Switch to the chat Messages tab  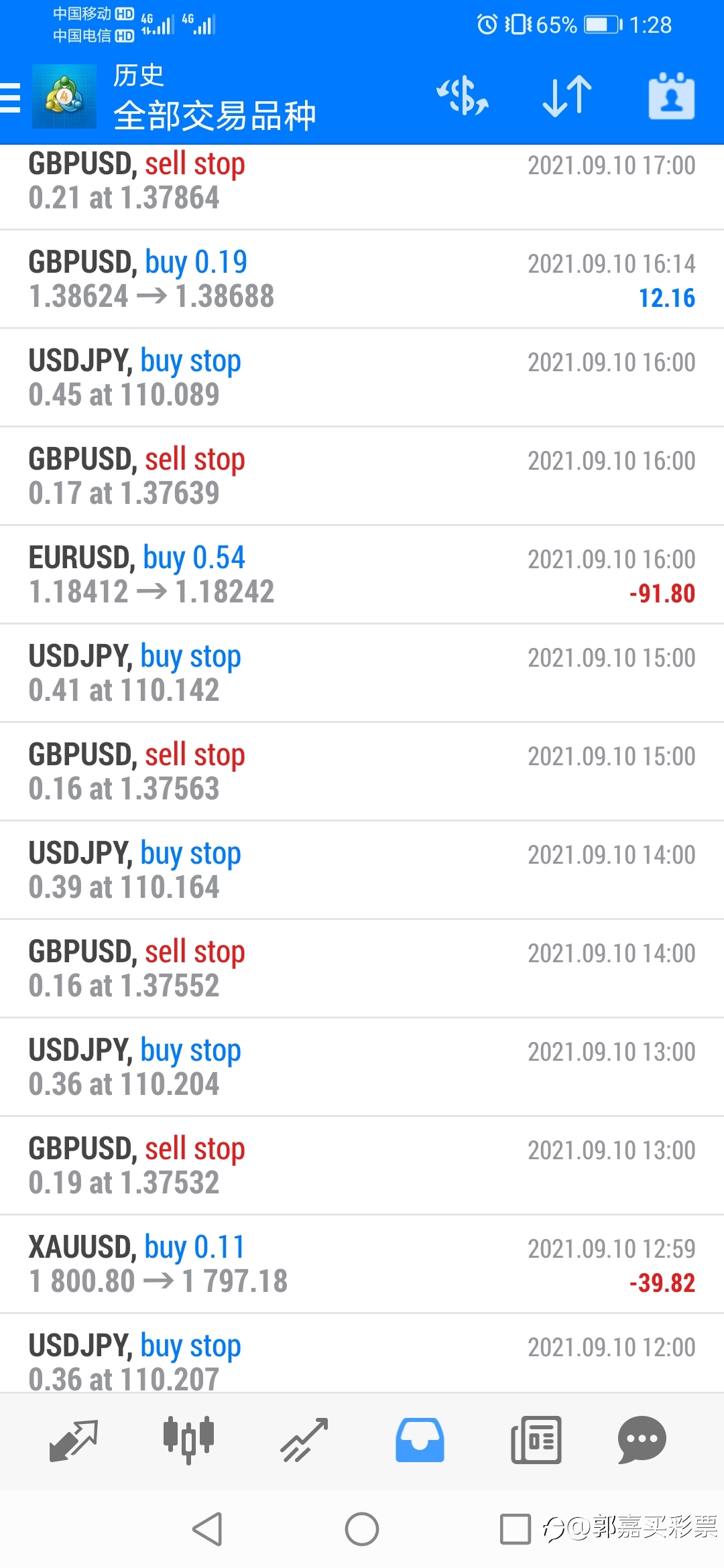[x=642, y=1441]
